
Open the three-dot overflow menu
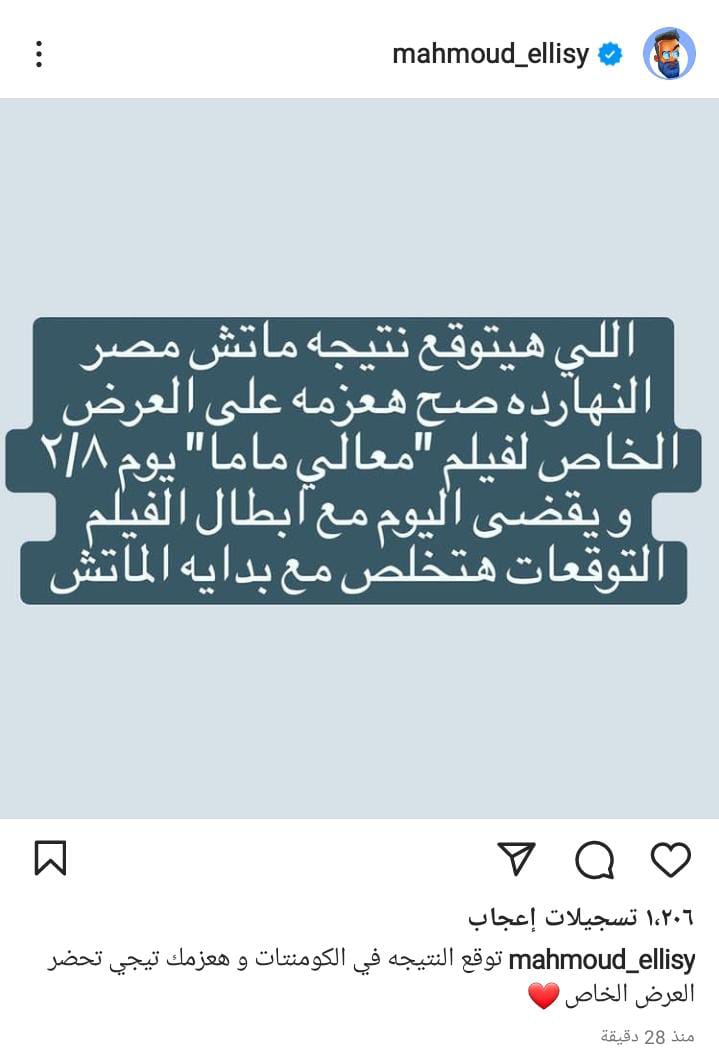pyautogui.click(x=39, y=53)
